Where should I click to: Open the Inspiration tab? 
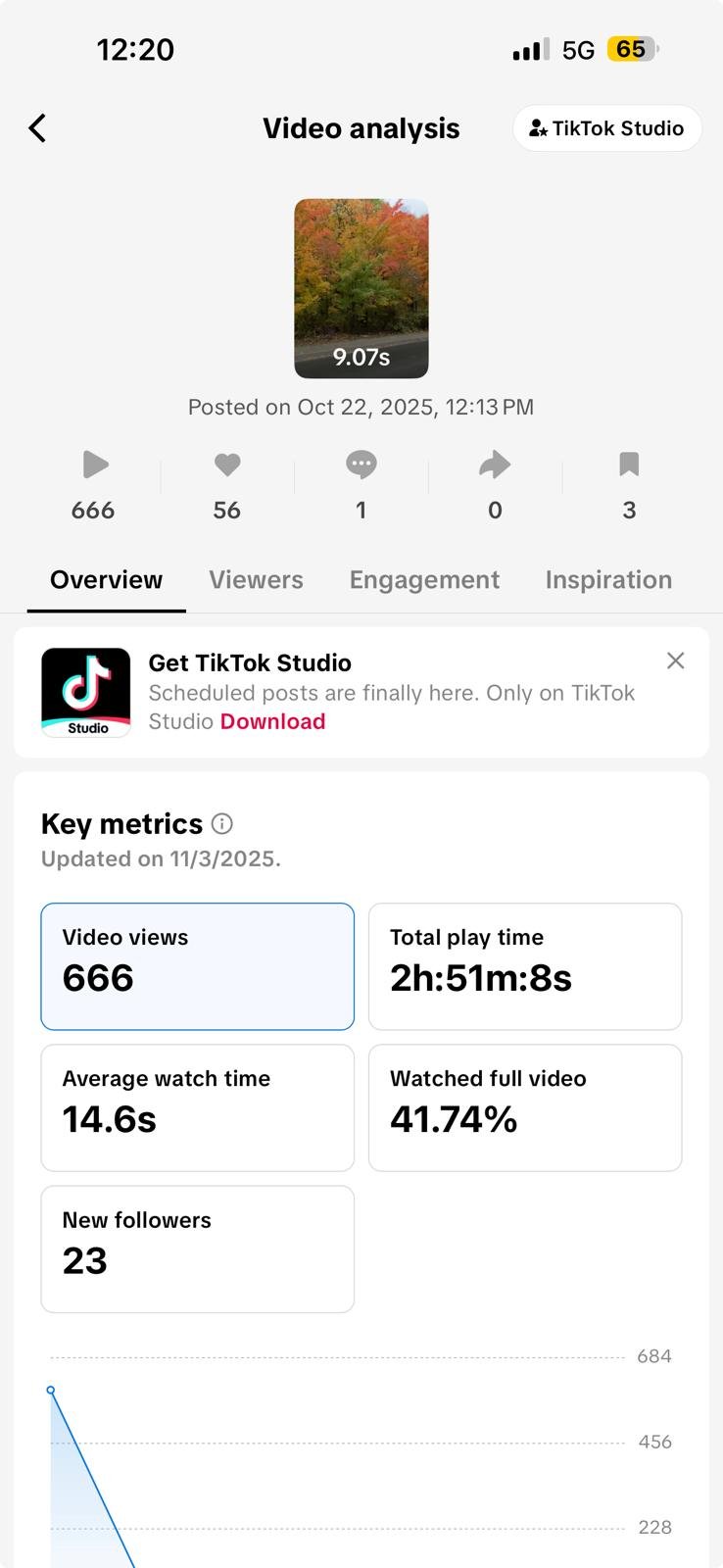pyautogui.click(x=608, y=580)
